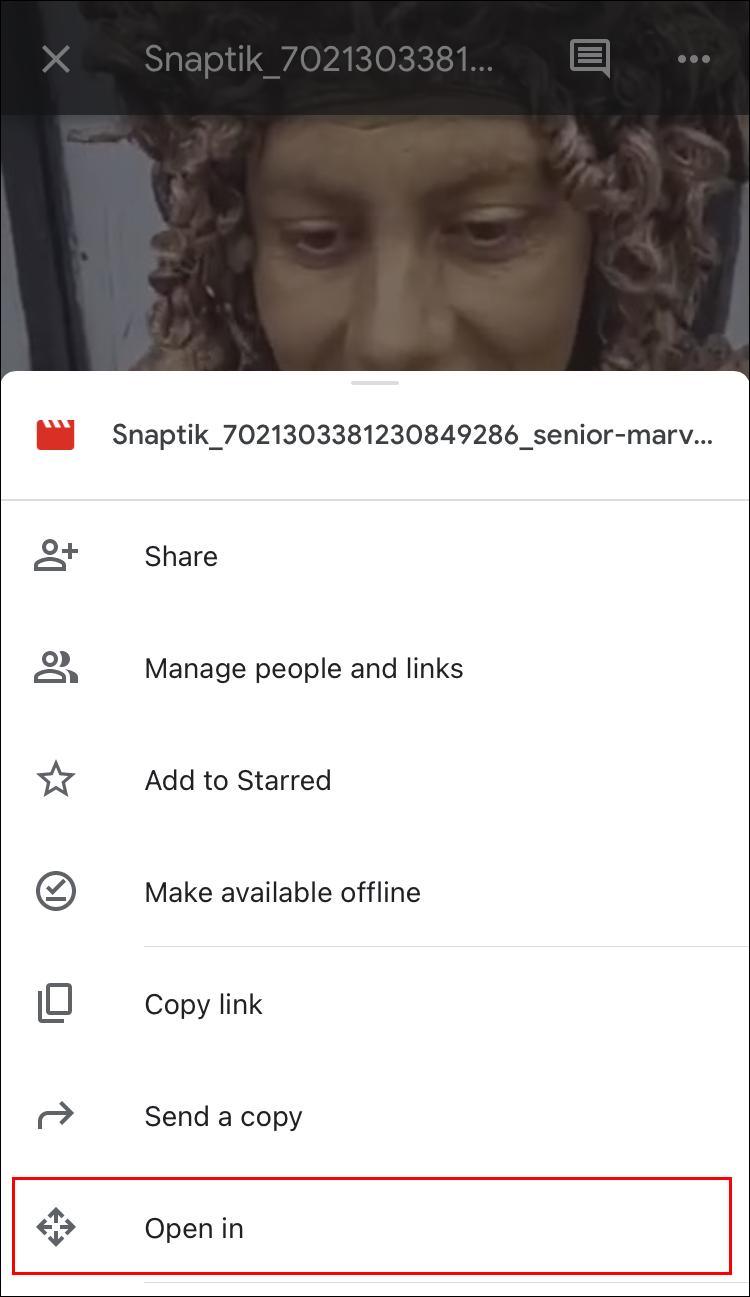
Task: Tap the Open in option
Action: pyautogui.click(x=194, y=1228)
